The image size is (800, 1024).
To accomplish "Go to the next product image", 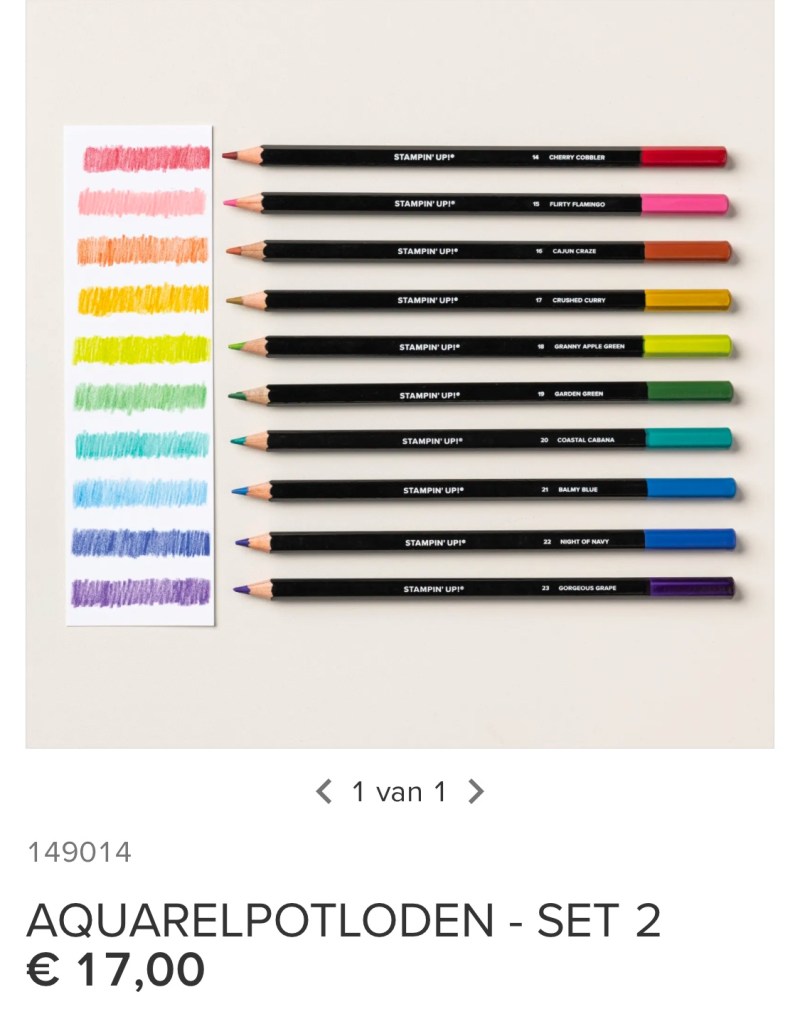I will tap(476, 793).
